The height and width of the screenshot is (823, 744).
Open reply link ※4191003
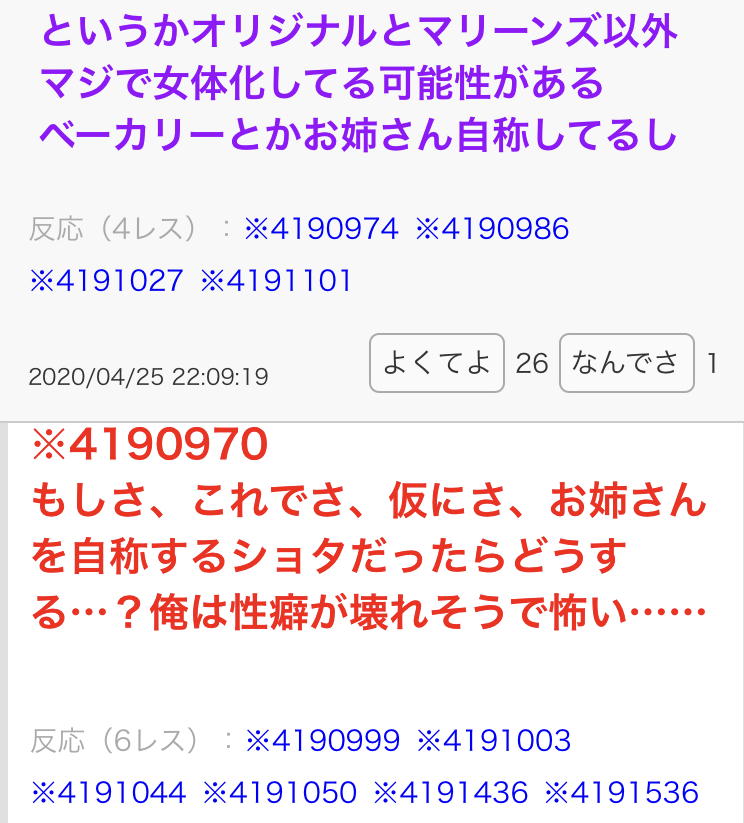[x=493, y=741]
